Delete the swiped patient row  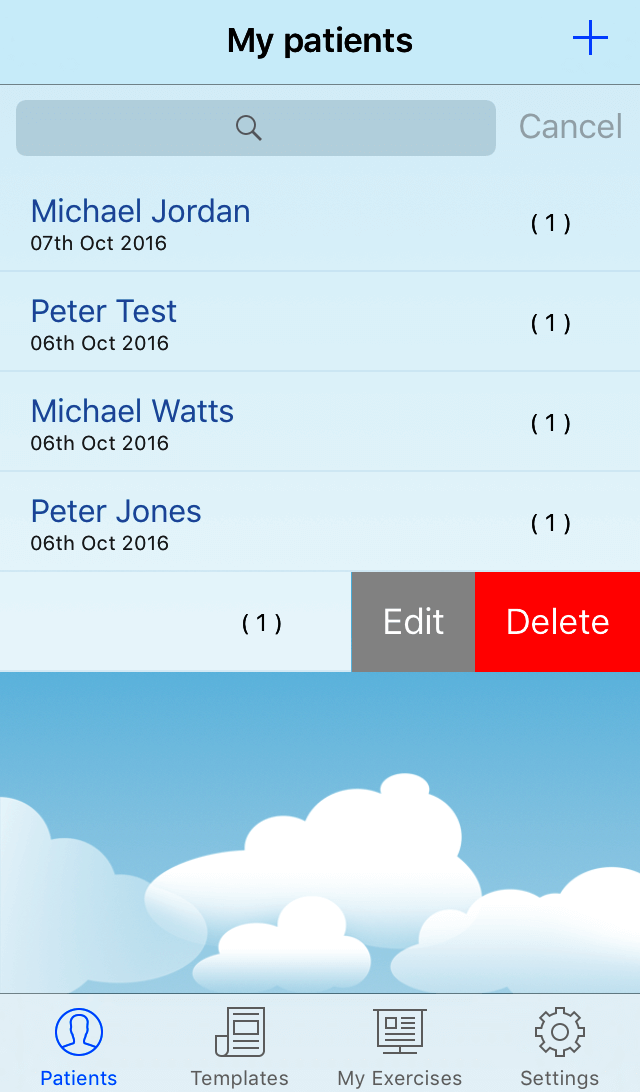[557, 622]
